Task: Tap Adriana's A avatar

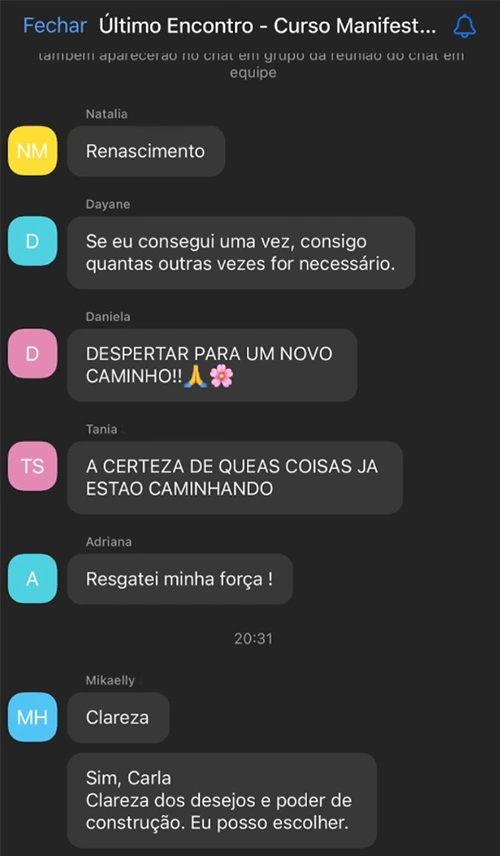Action: click(32, 579)
